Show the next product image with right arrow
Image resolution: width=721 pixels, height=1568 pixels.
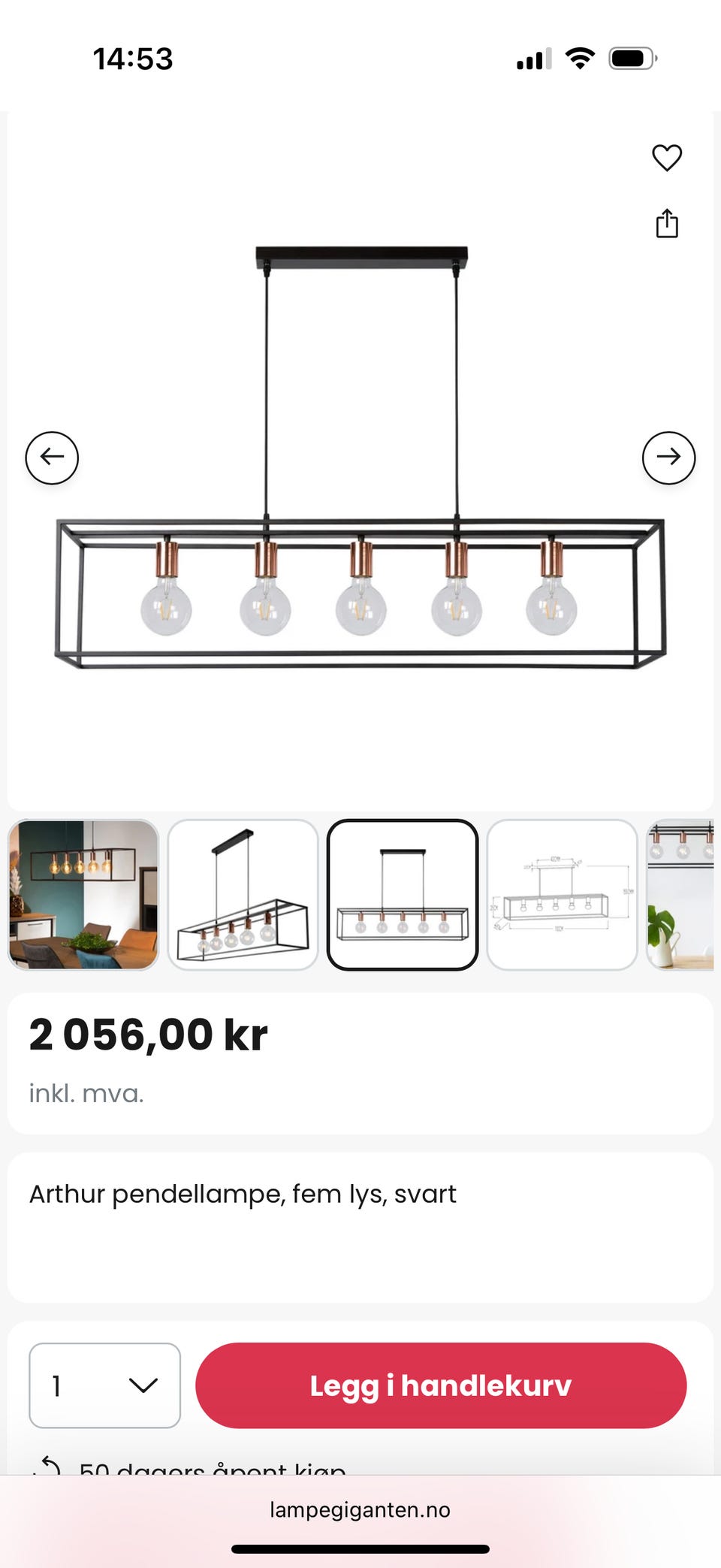click(668, 457)
